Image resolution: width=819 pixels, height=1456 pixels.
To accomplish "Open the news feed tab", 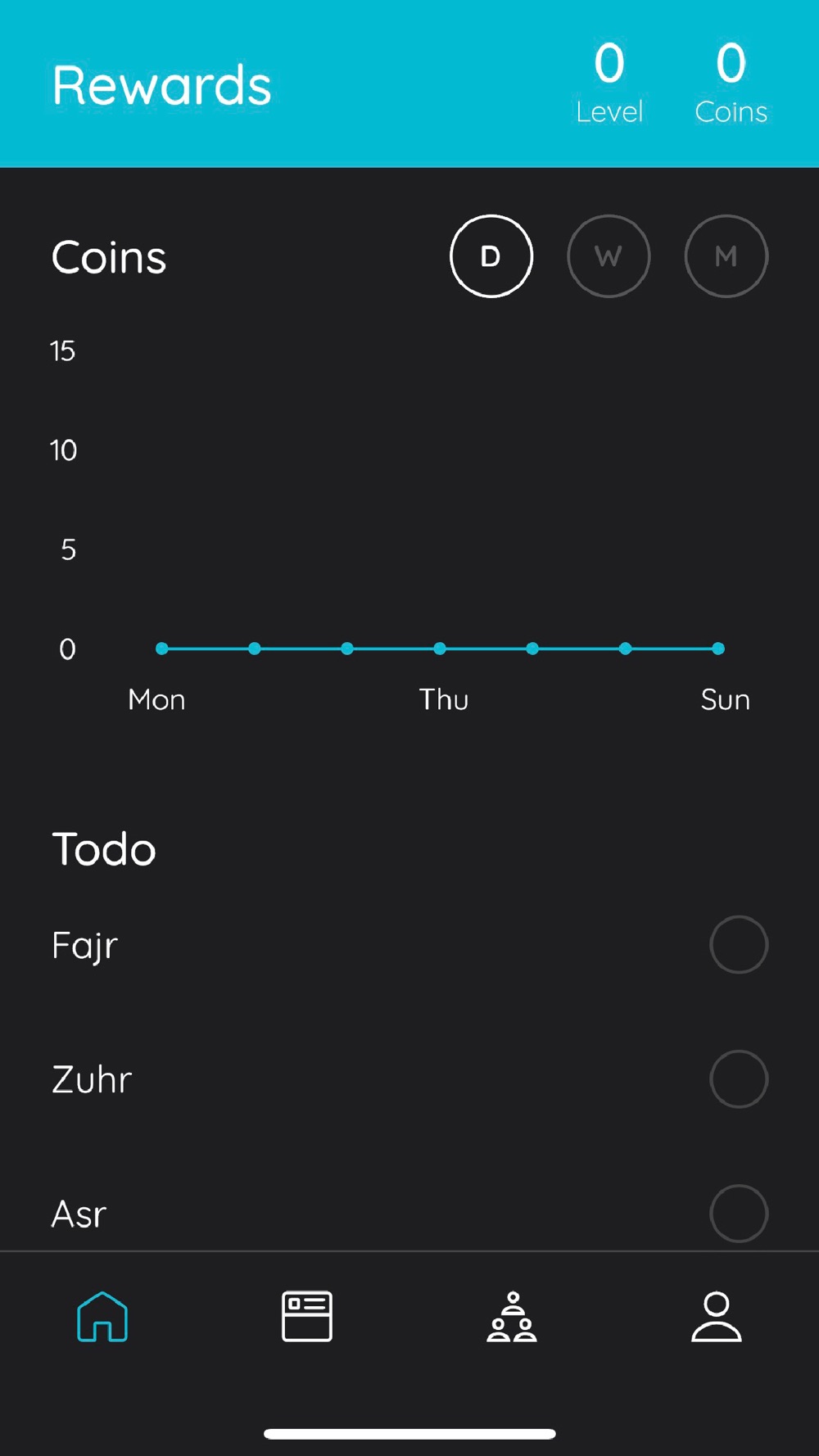I will tap(307, 1317).
